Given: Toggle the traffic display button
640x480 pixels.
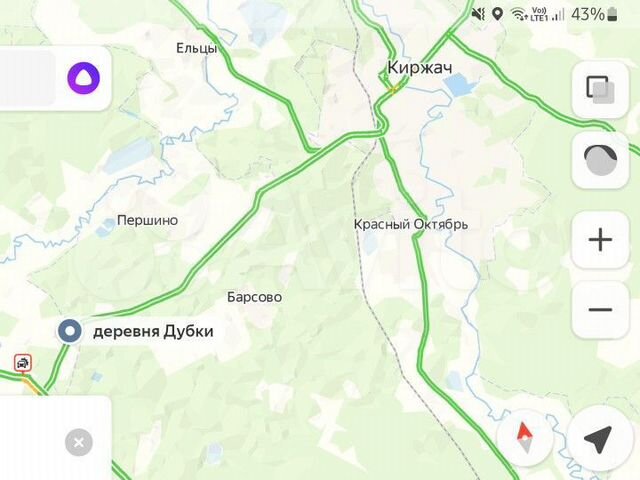Looking at the screenshot, I should click(x=600, y=160).
